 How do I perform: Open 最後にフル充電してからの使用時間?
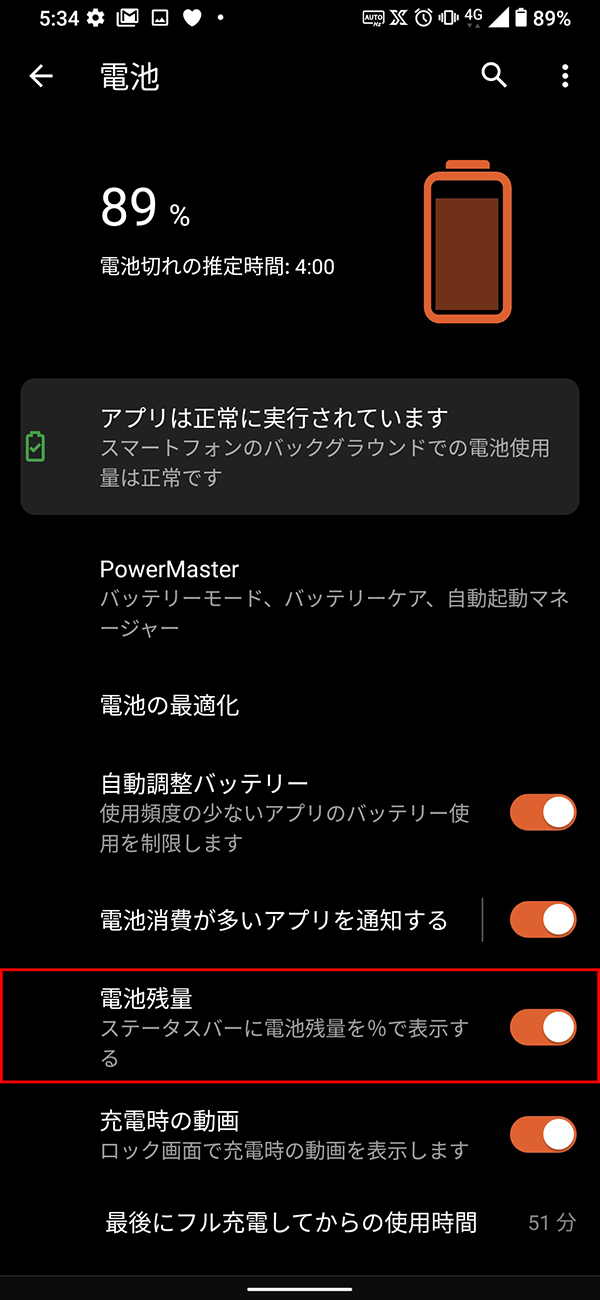pyautogui.click(x=300, y=1222)
